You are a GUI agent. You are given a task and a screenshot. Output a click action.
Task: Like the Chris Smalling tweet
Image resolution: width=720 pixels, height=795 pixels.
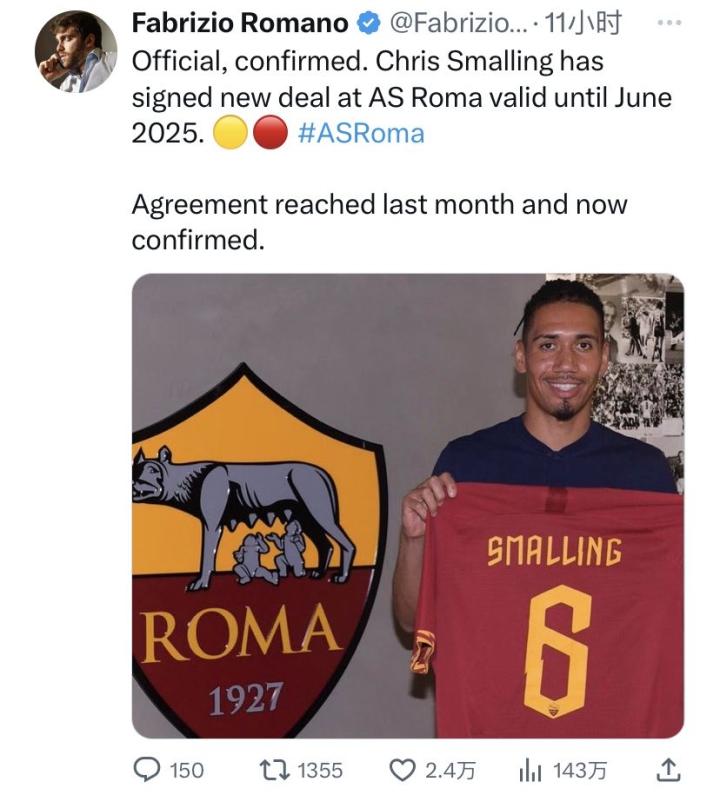pos(402,769)
